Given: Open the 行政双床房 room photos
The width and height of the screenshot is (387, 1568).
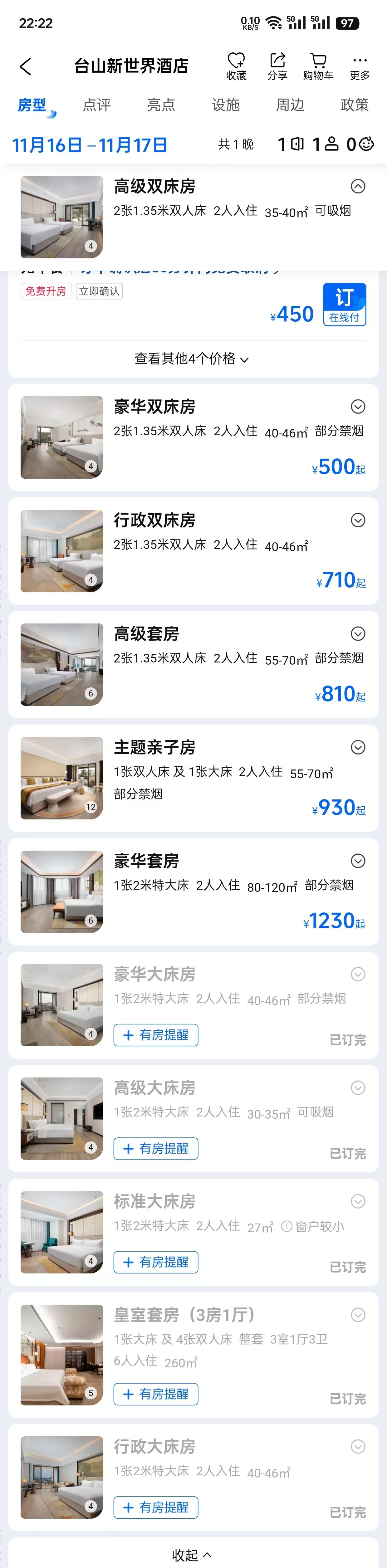Looking at the screenshot, I should pos(62,551).
